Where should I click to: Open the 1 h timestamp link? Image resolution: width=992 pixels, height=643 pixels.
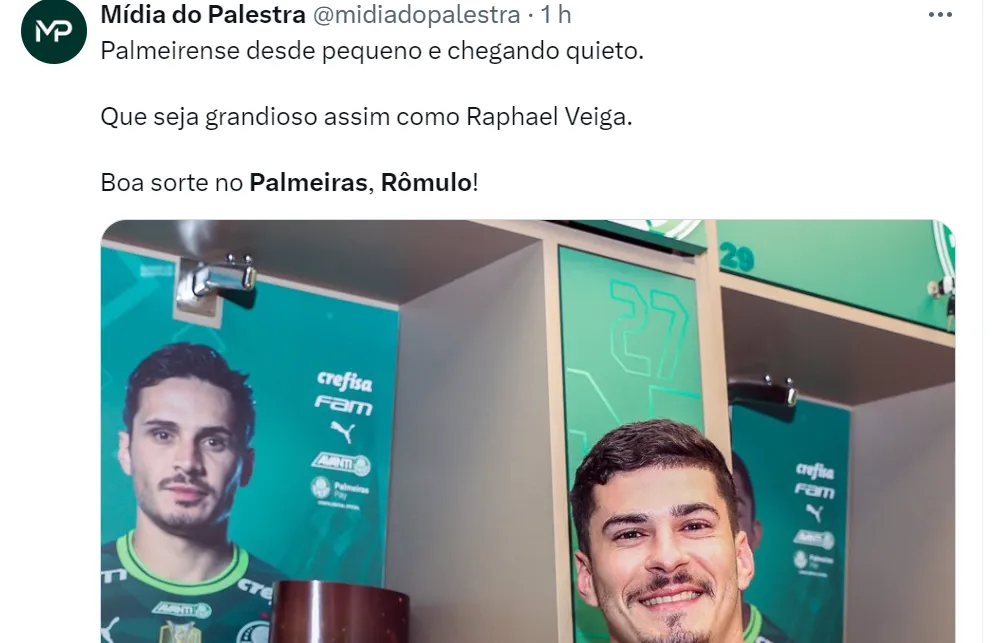[556, 14]
